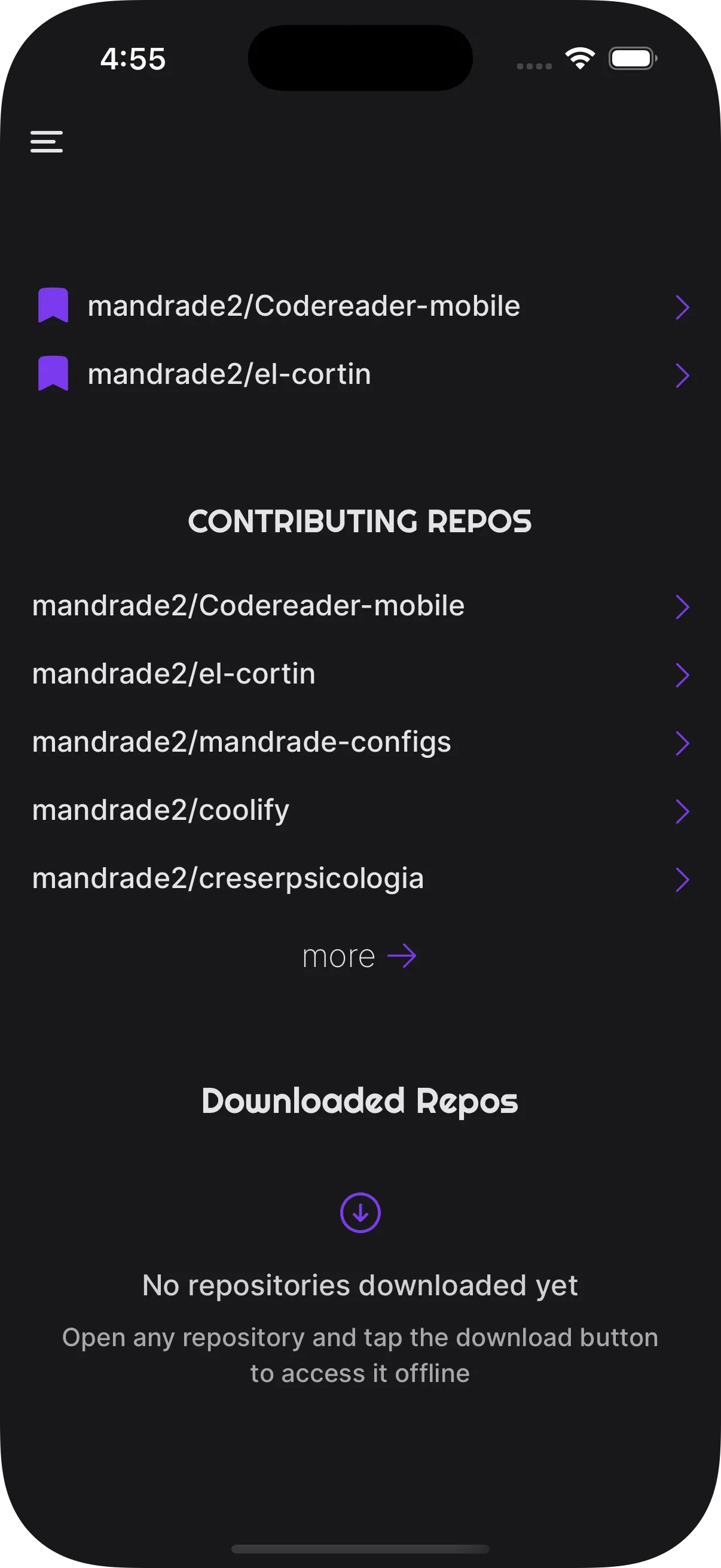
Task: Tap the Downloaded Repos section header
Action: [x=360, y=1099]
